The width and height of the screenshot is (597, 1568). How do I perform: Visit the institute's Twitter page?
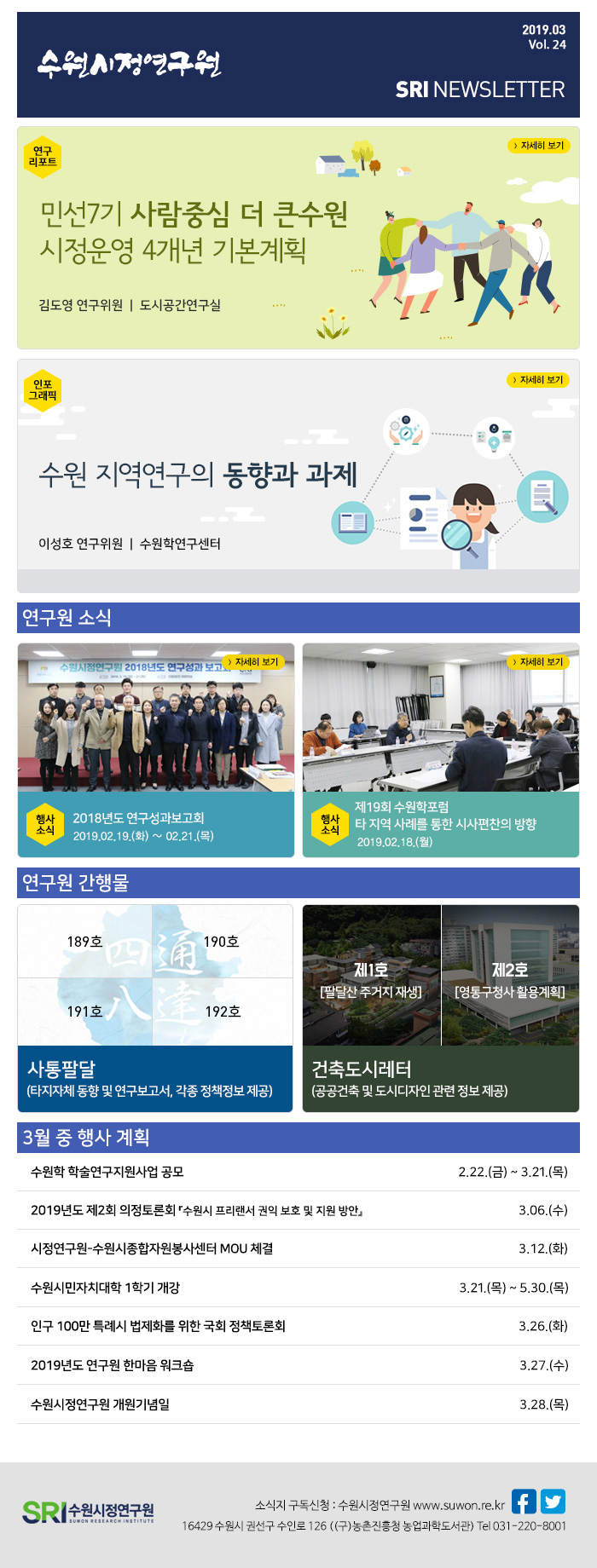pos(553,1501)
